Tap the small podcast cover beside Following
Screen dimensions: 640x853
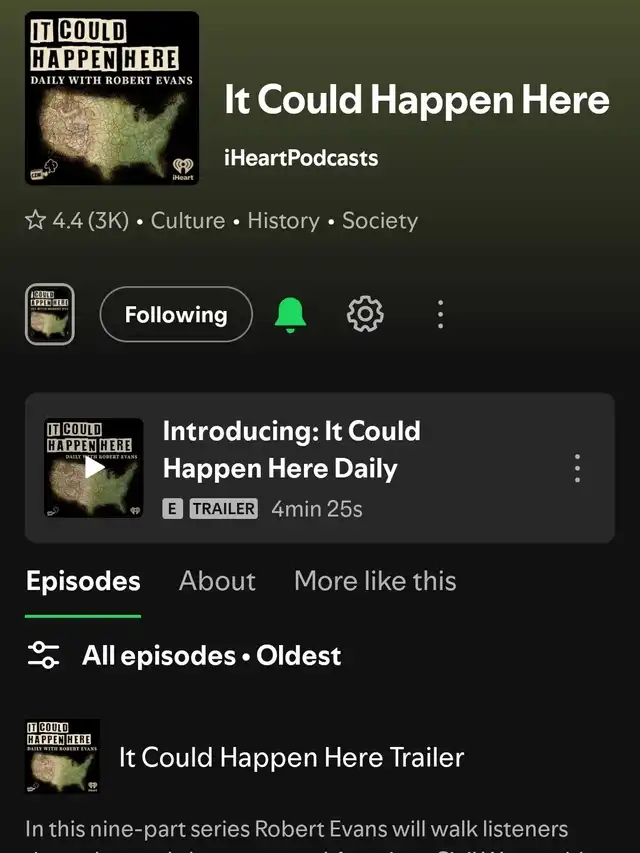coord(50,314)
